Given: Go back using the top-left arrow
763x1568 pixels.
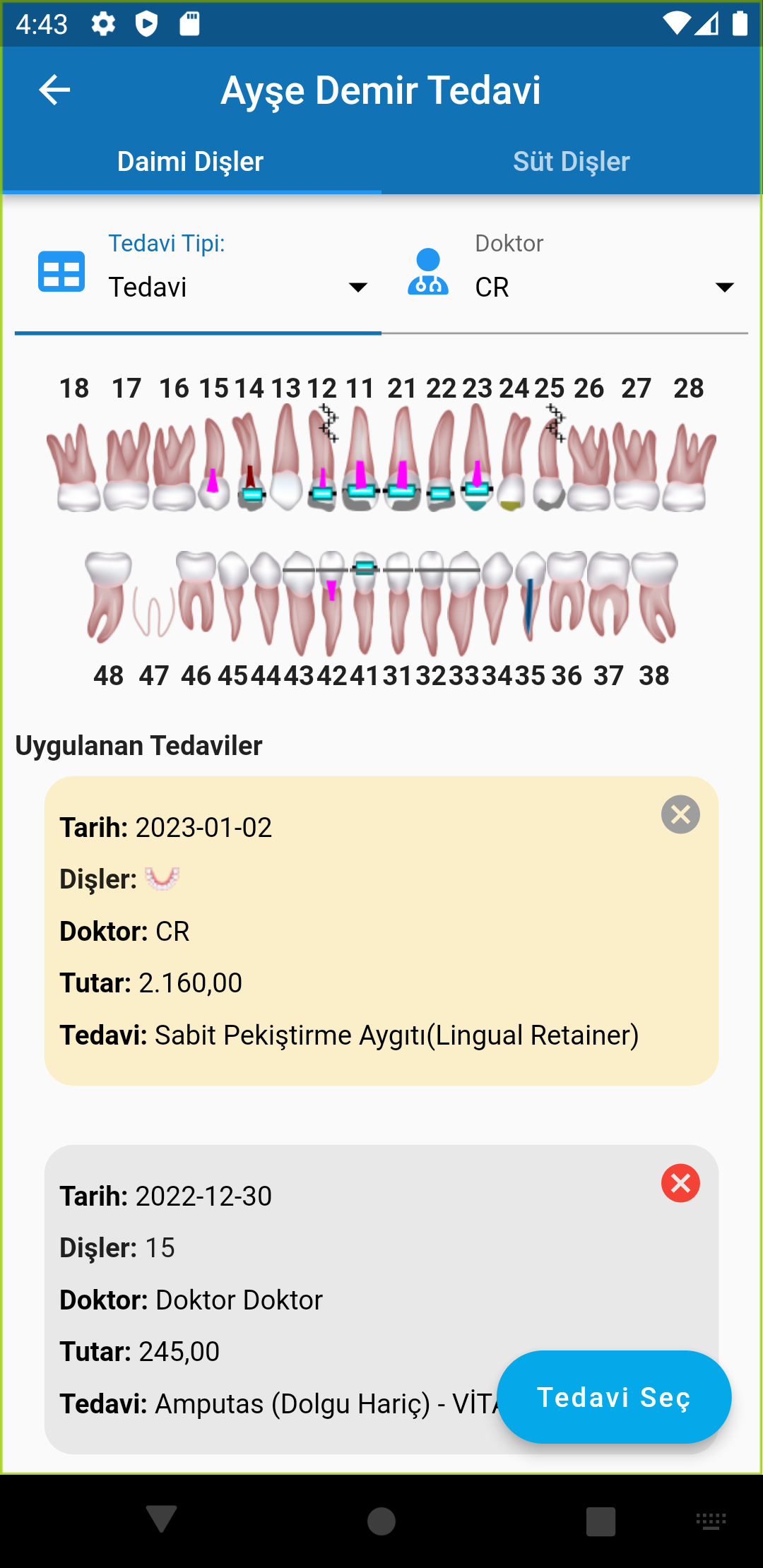Looking at the screenshot, I should [54, 90].
